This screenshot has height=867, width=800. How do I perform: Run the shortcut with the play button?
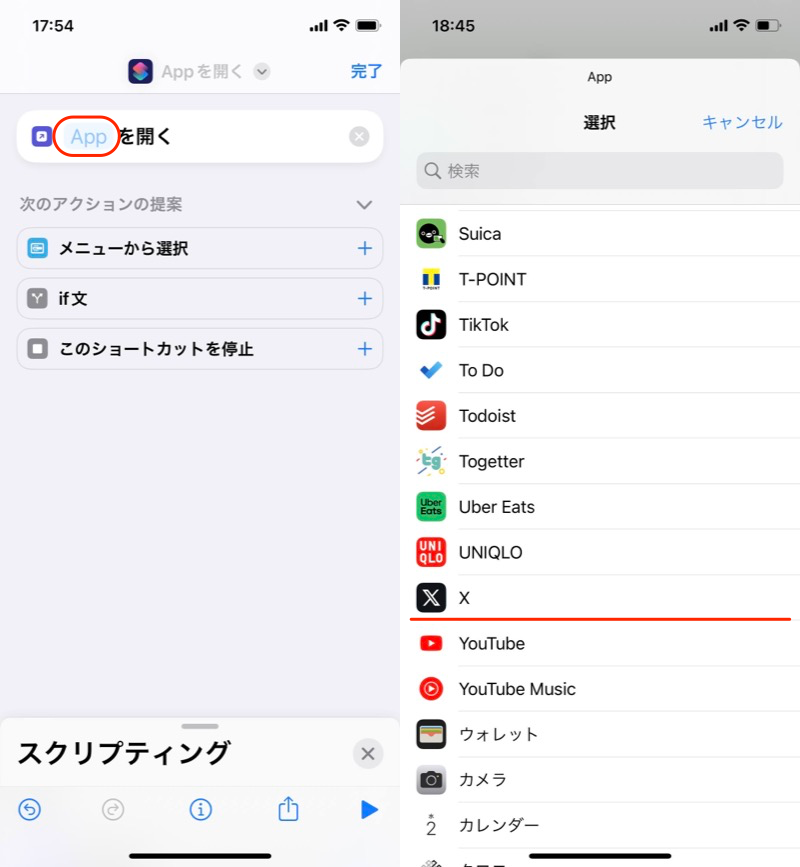pos(369,809)
